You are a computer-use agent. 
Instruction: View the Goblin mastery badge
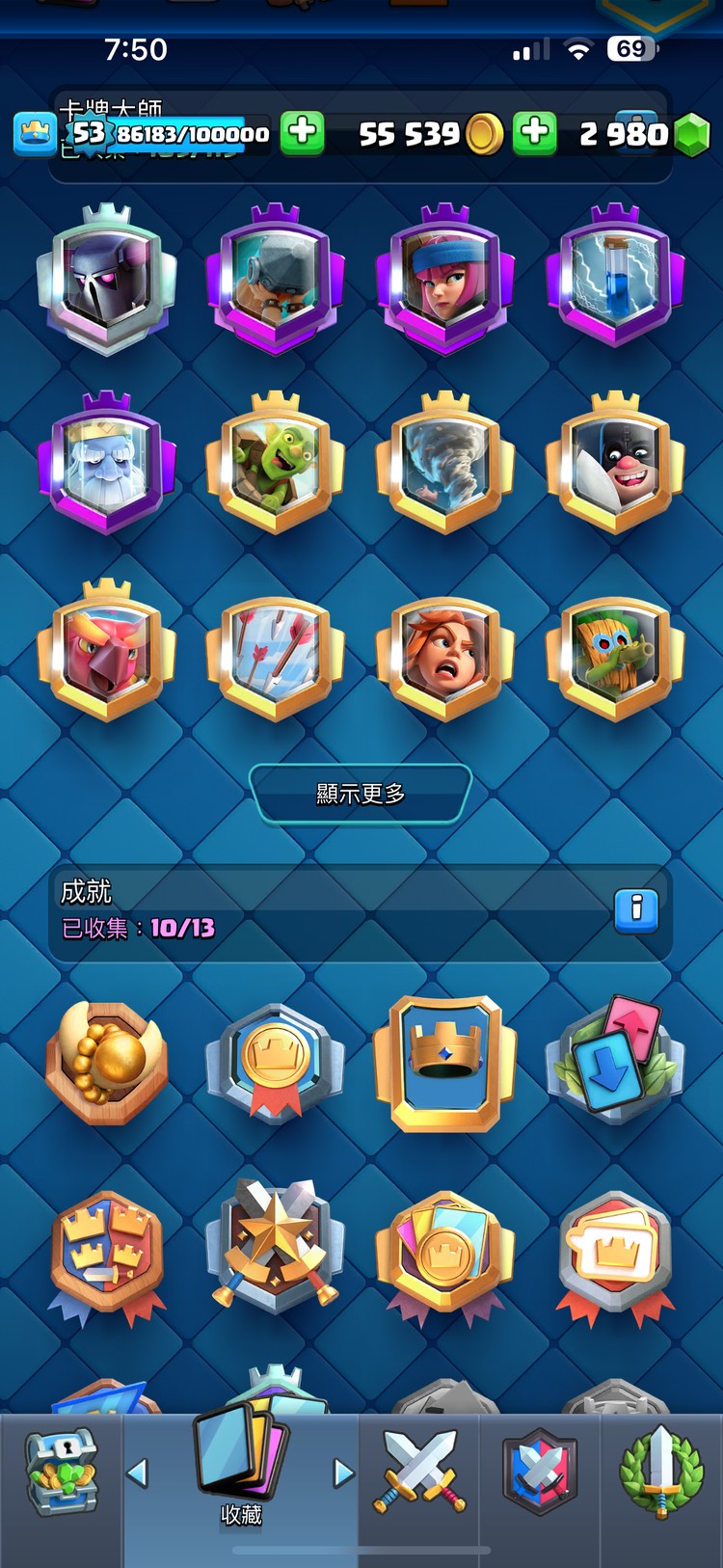(x=276, y=465)
